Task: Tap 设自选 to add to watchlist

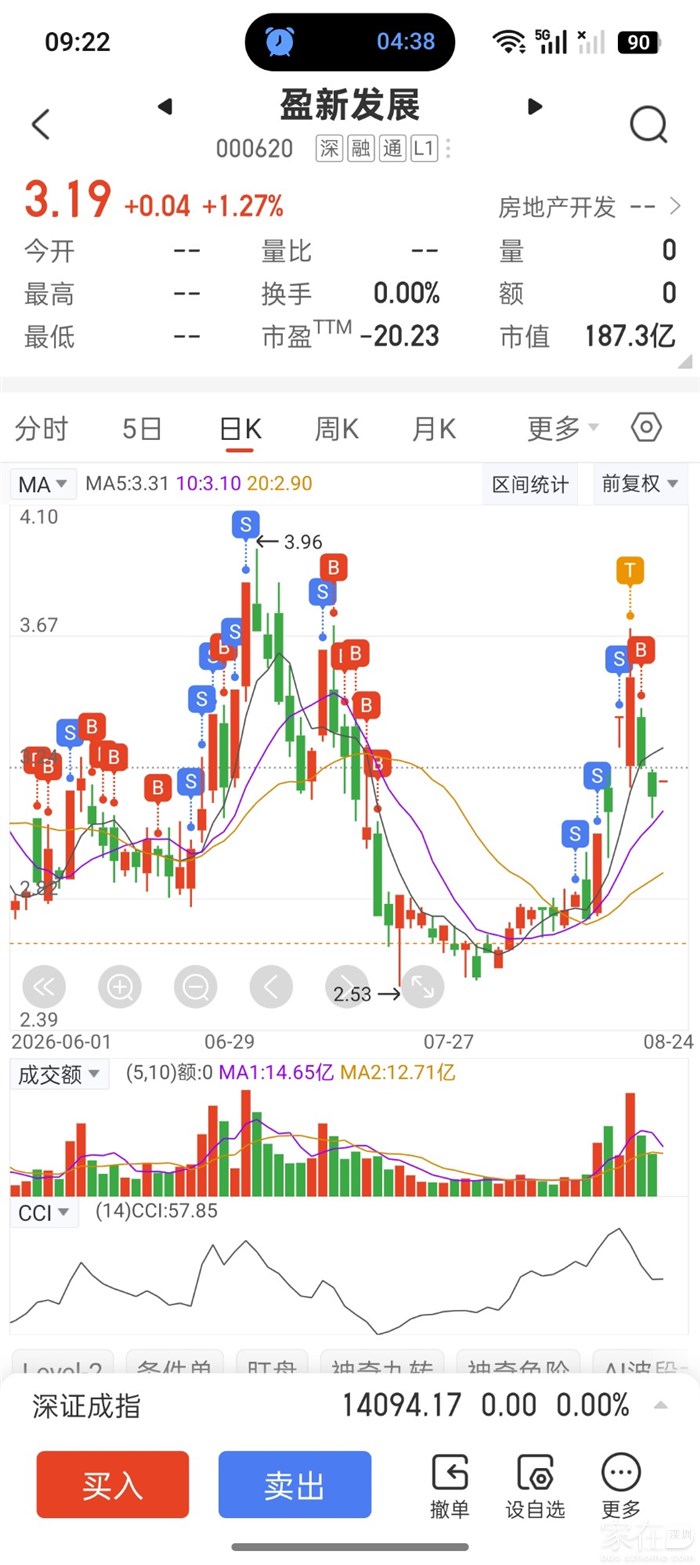Action: pos(535,1487)
